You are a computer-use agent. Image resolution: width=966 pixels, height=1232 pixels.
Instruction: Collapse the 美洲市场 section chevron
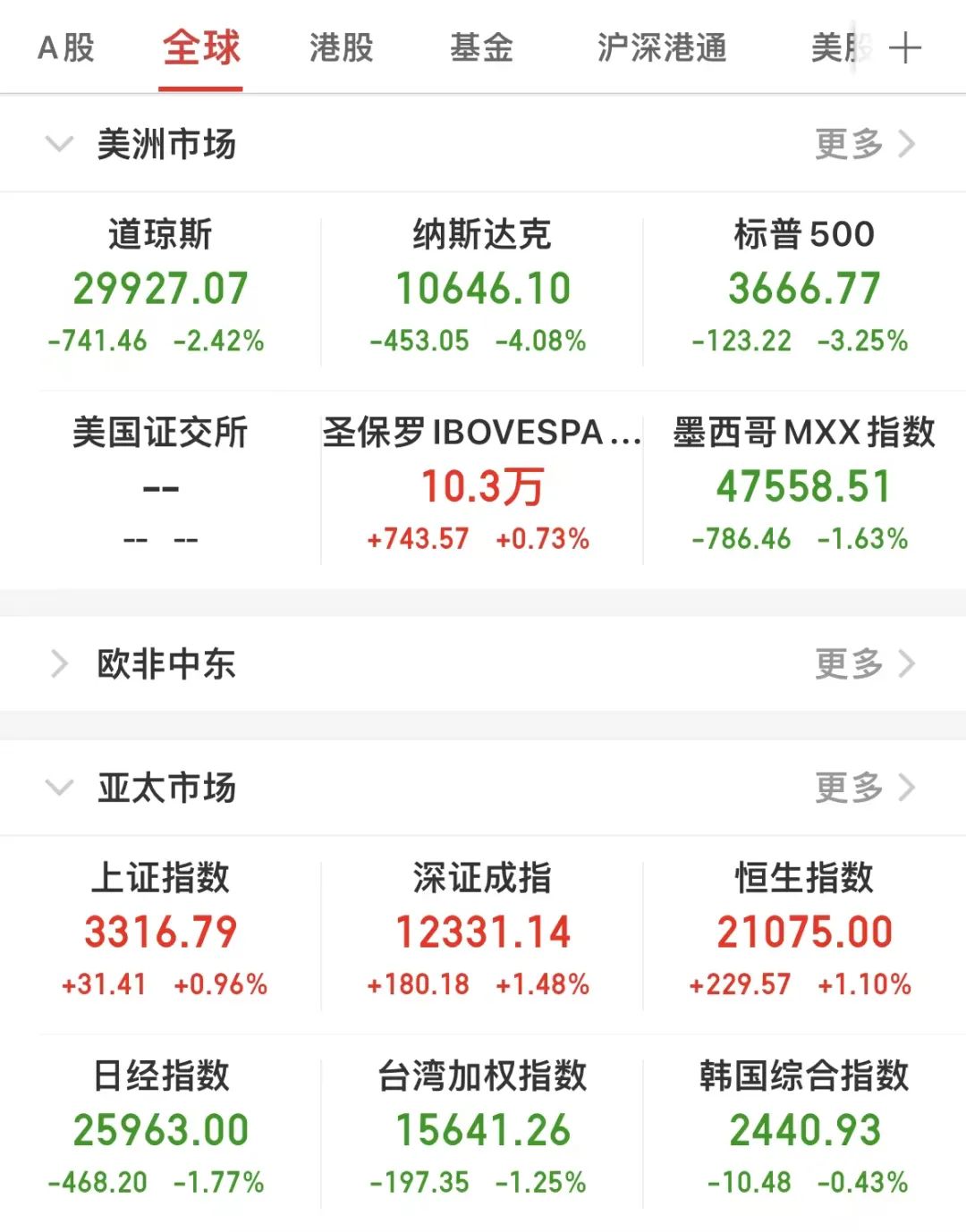click(59, 143)
